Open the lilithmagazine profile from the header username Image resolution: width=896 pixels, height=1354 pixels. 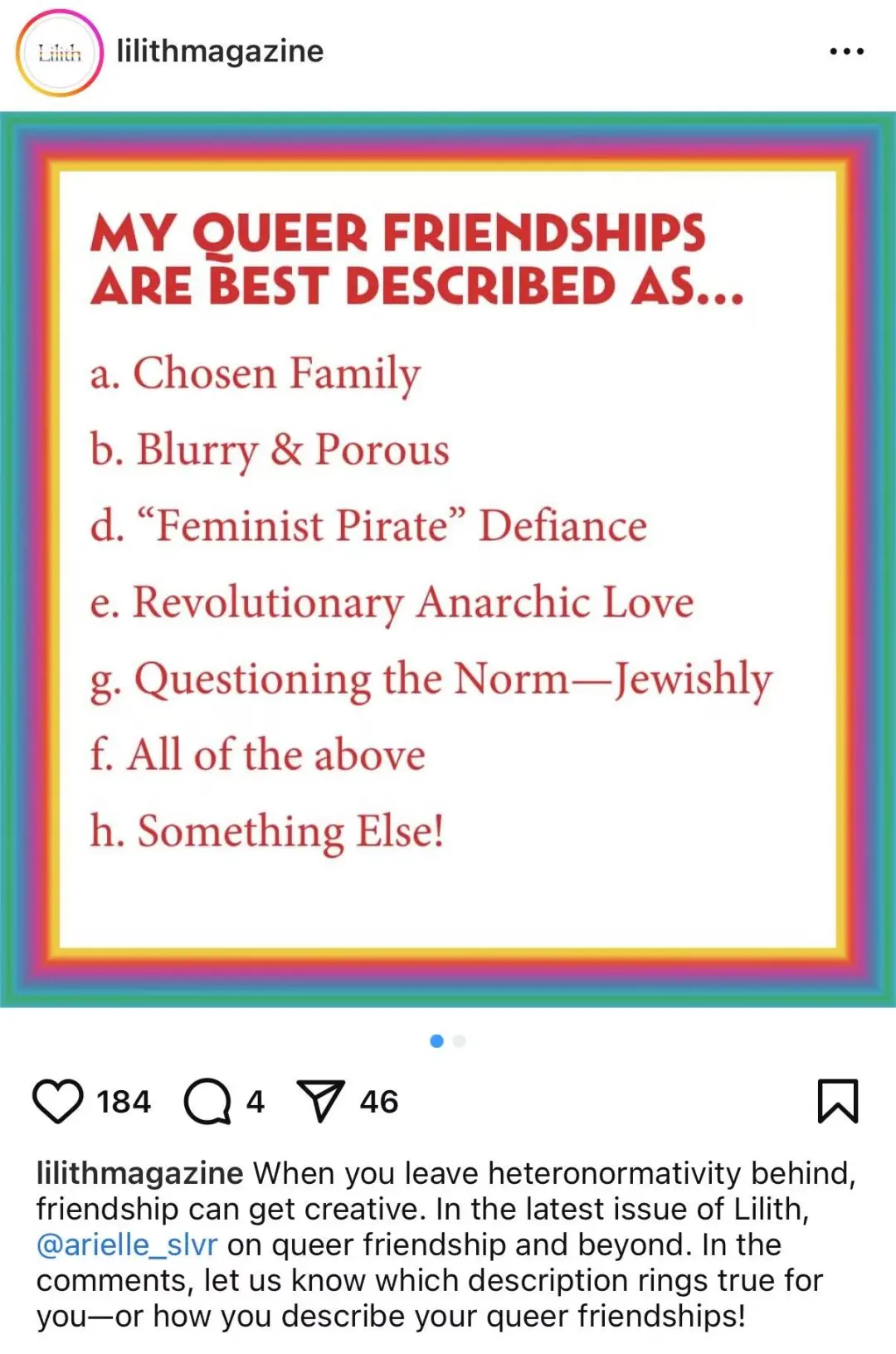[x=220, y=51]
